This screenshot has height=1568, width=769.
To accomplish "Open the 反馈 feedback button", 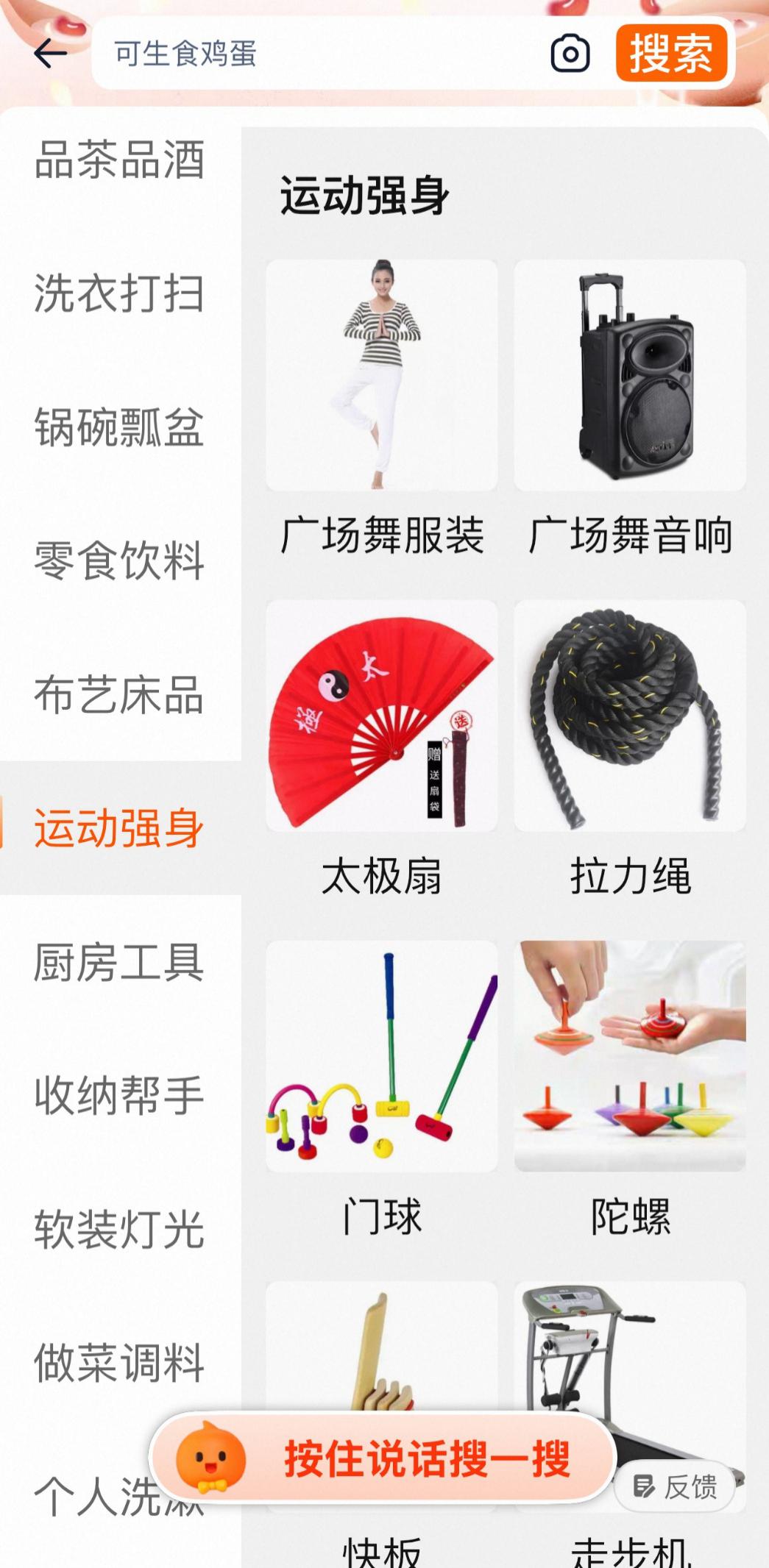I will click(676, 1486).
